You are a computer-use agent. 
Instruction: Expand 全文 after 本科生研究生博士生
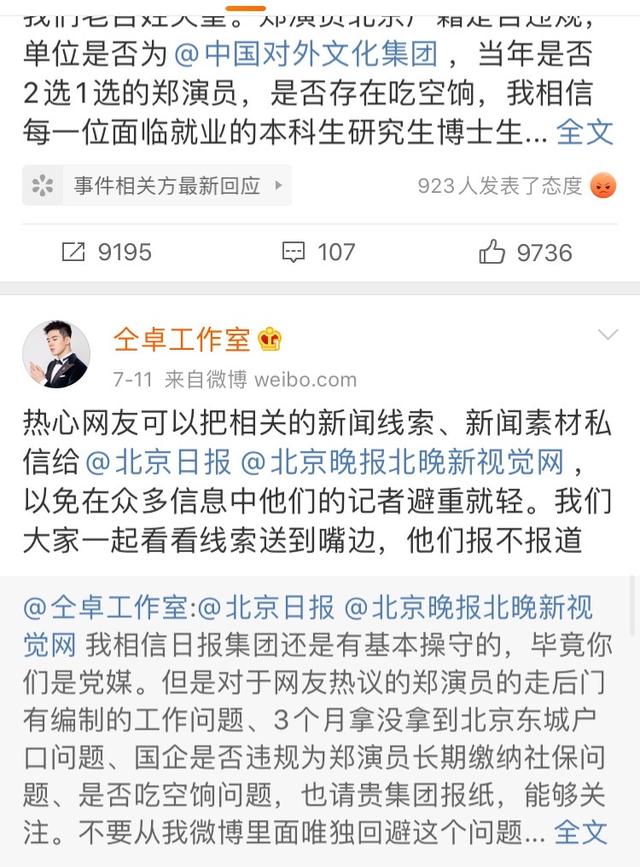pyautogui.click(x=584, y=131)
